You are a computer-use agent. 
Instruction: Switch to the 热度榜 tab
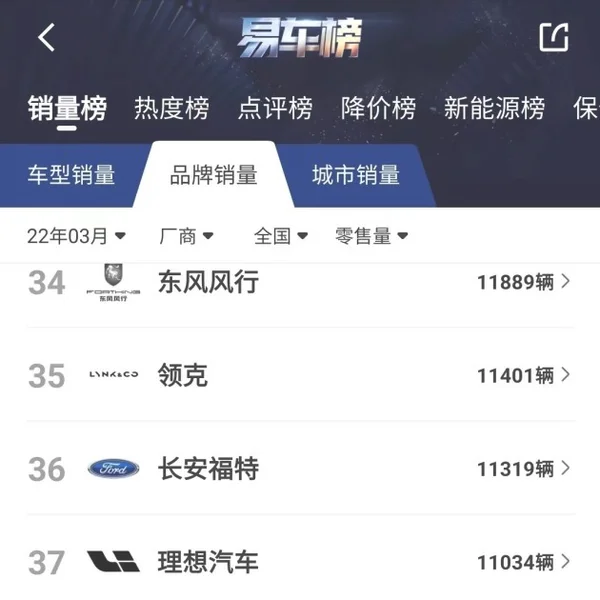click(171, 108)
